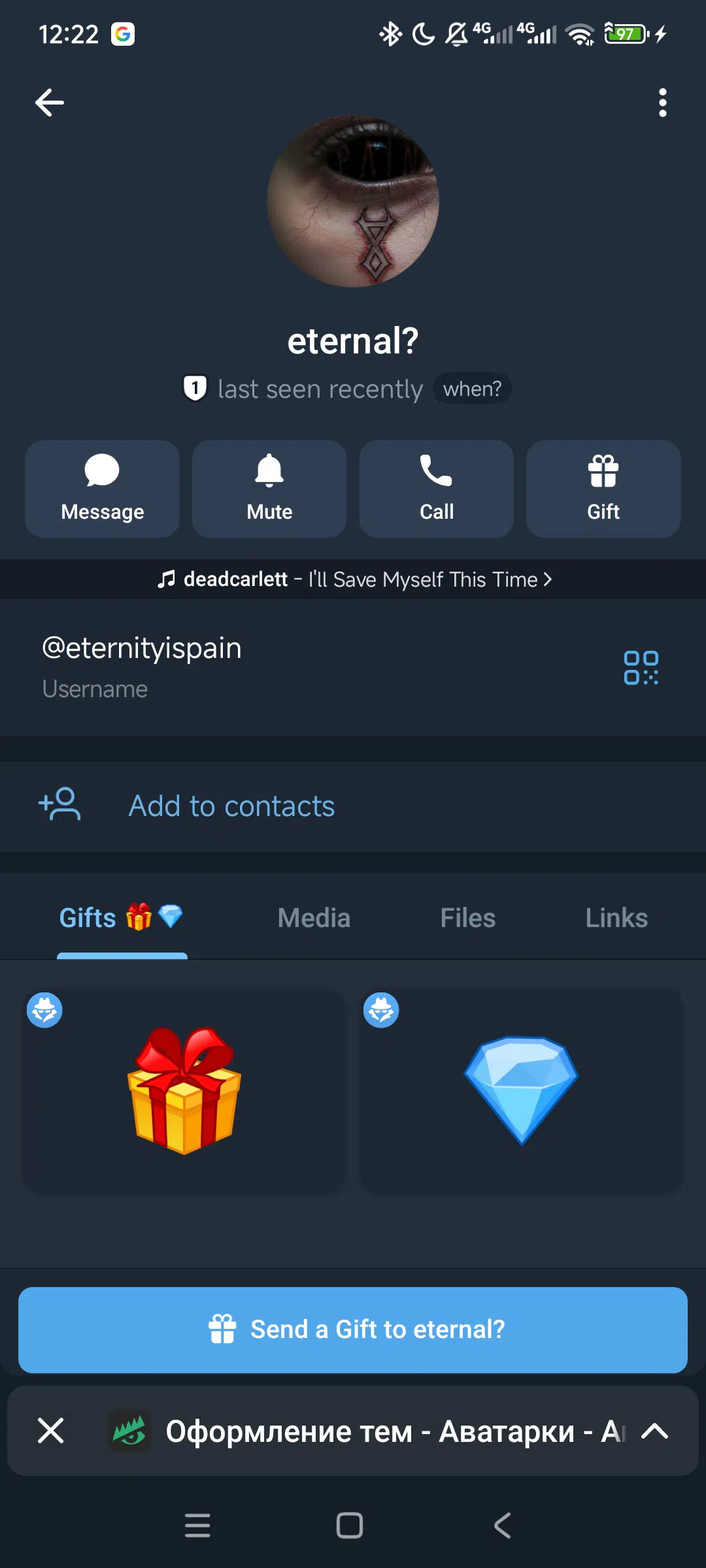Screen dimensions: 706x1568
Task: Start a call with eternal?
Action: [436, 489]
